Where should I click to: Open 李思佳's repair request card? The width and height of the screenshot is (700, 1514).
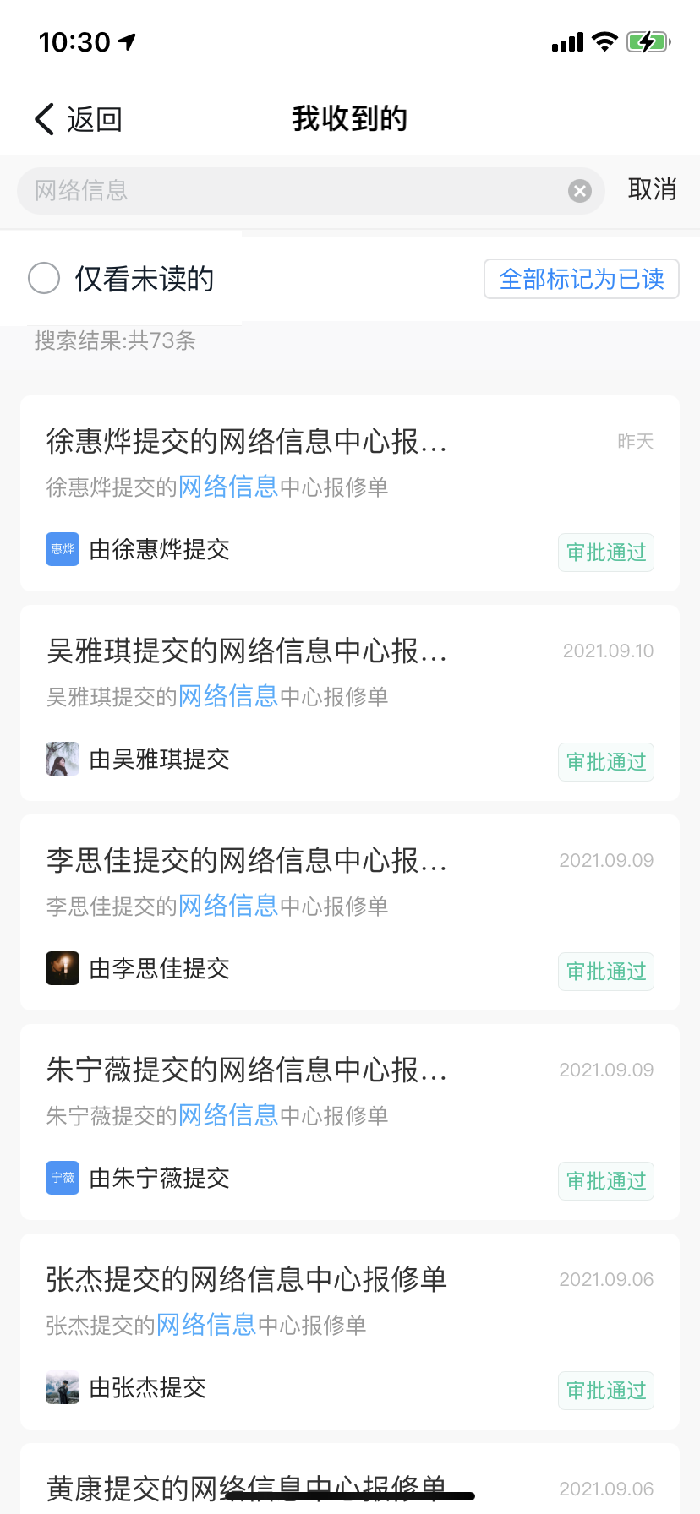349,912
